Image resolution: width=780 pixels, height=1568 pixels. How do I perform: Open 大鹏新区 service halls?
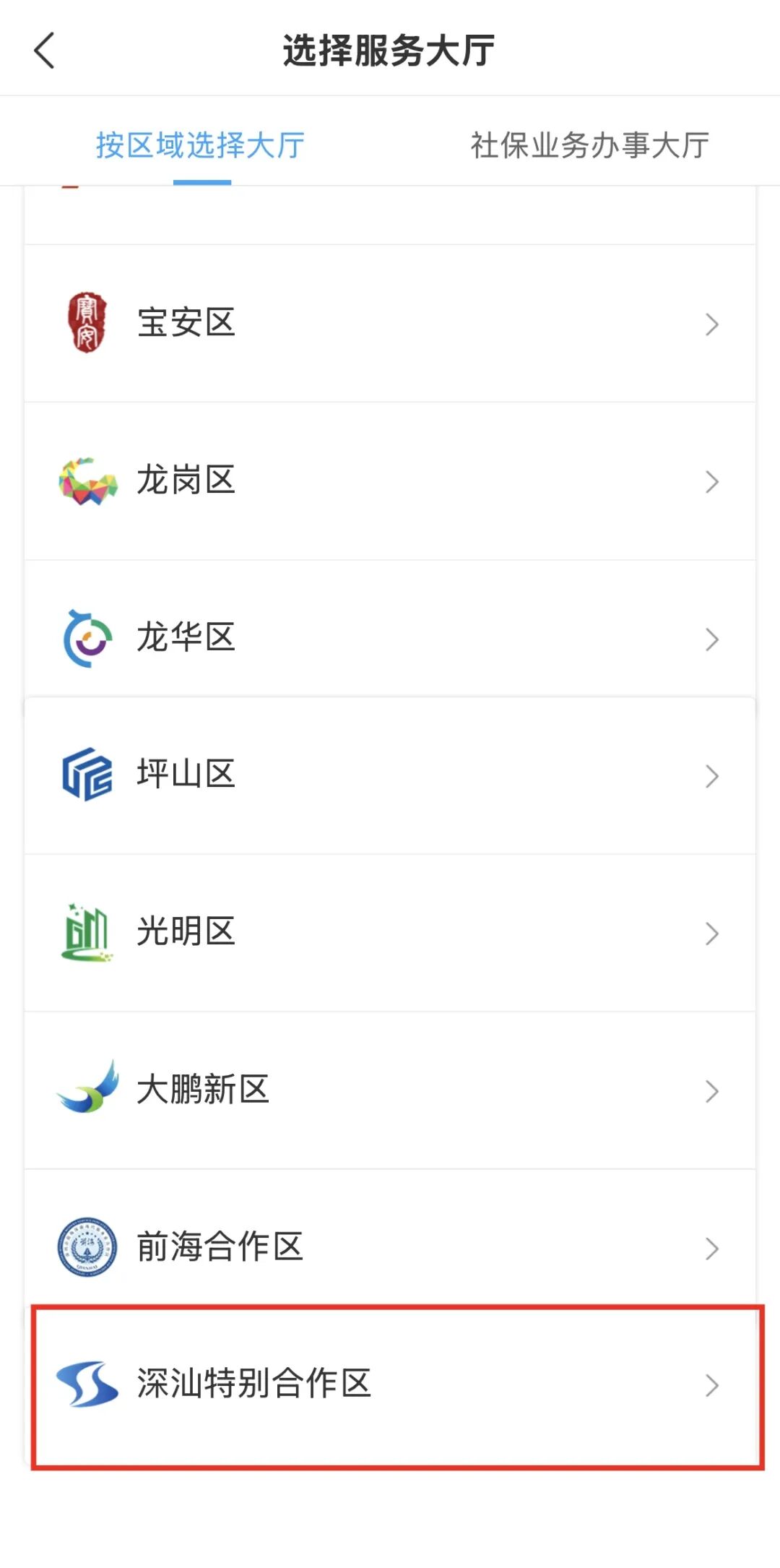(390, 1090)
